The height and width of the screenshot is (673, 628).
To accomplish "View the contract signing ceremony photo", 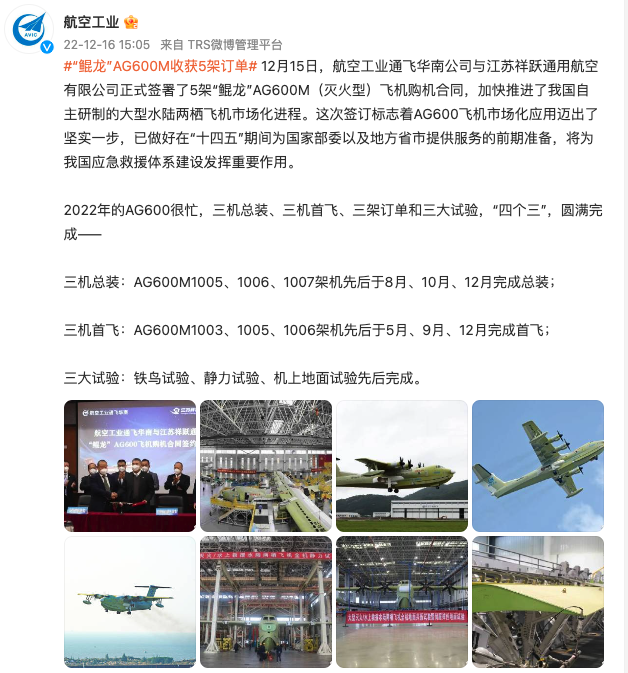I will (130, 465).
